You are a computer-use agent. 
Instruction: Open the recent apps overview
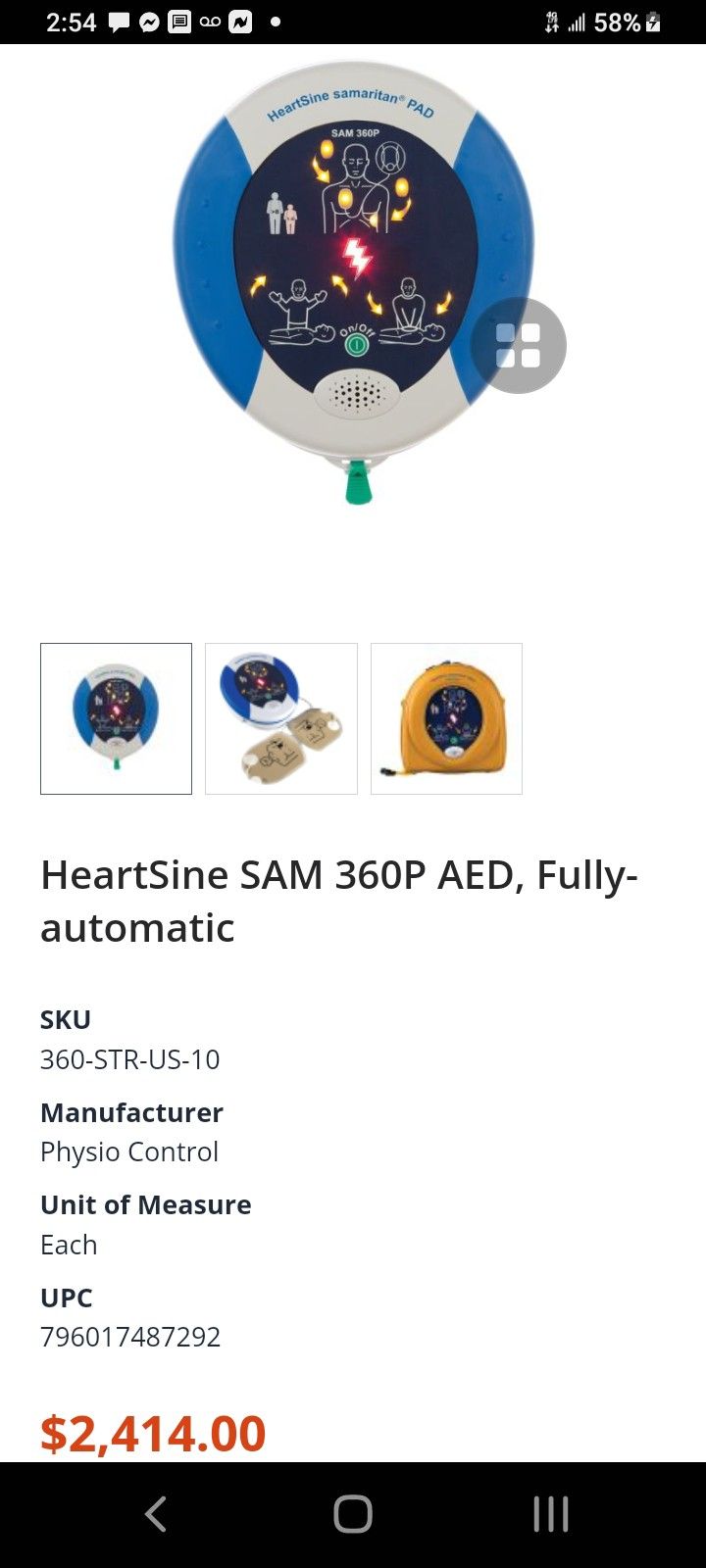[x=550, y=1514]
